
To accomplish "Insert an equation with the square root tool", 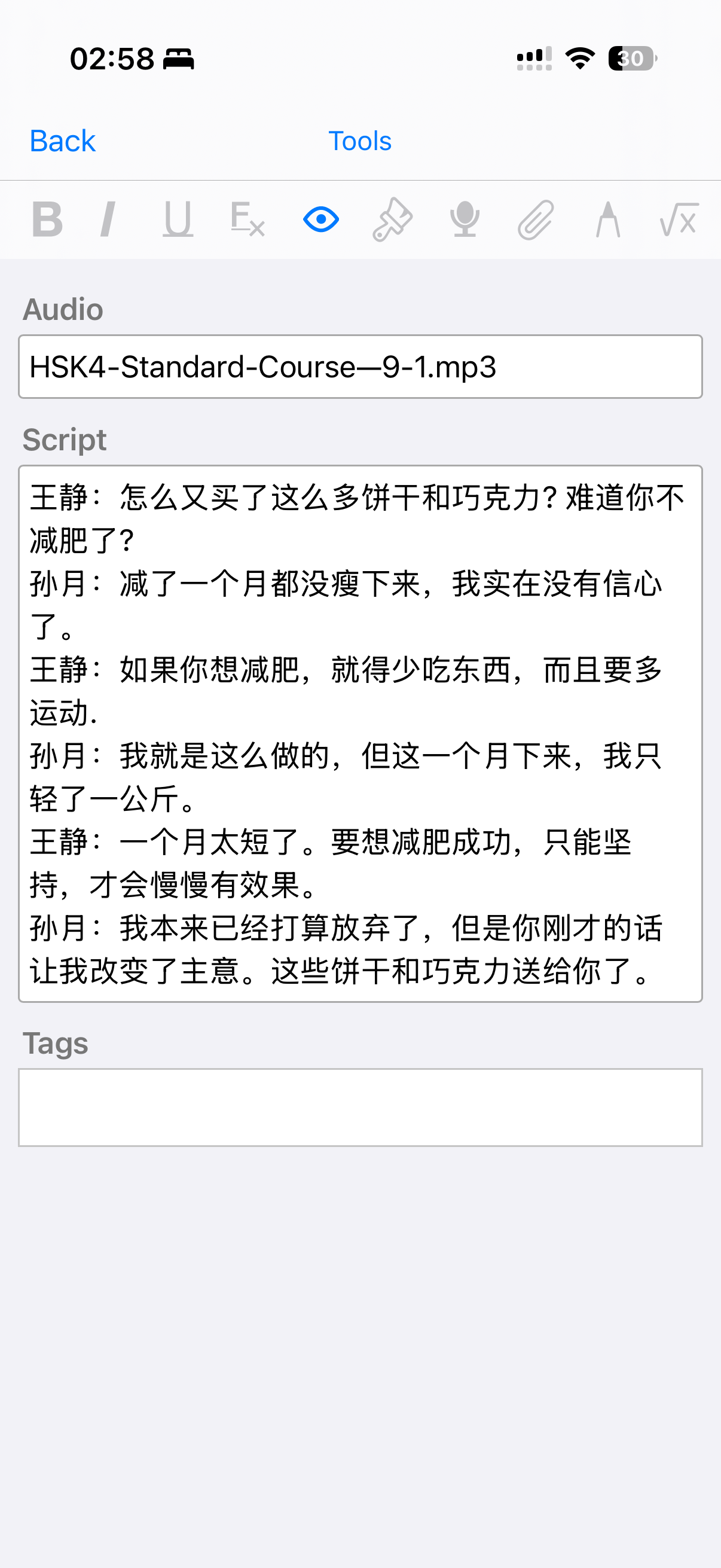I will pyautogui.click(x=679, y=219).
